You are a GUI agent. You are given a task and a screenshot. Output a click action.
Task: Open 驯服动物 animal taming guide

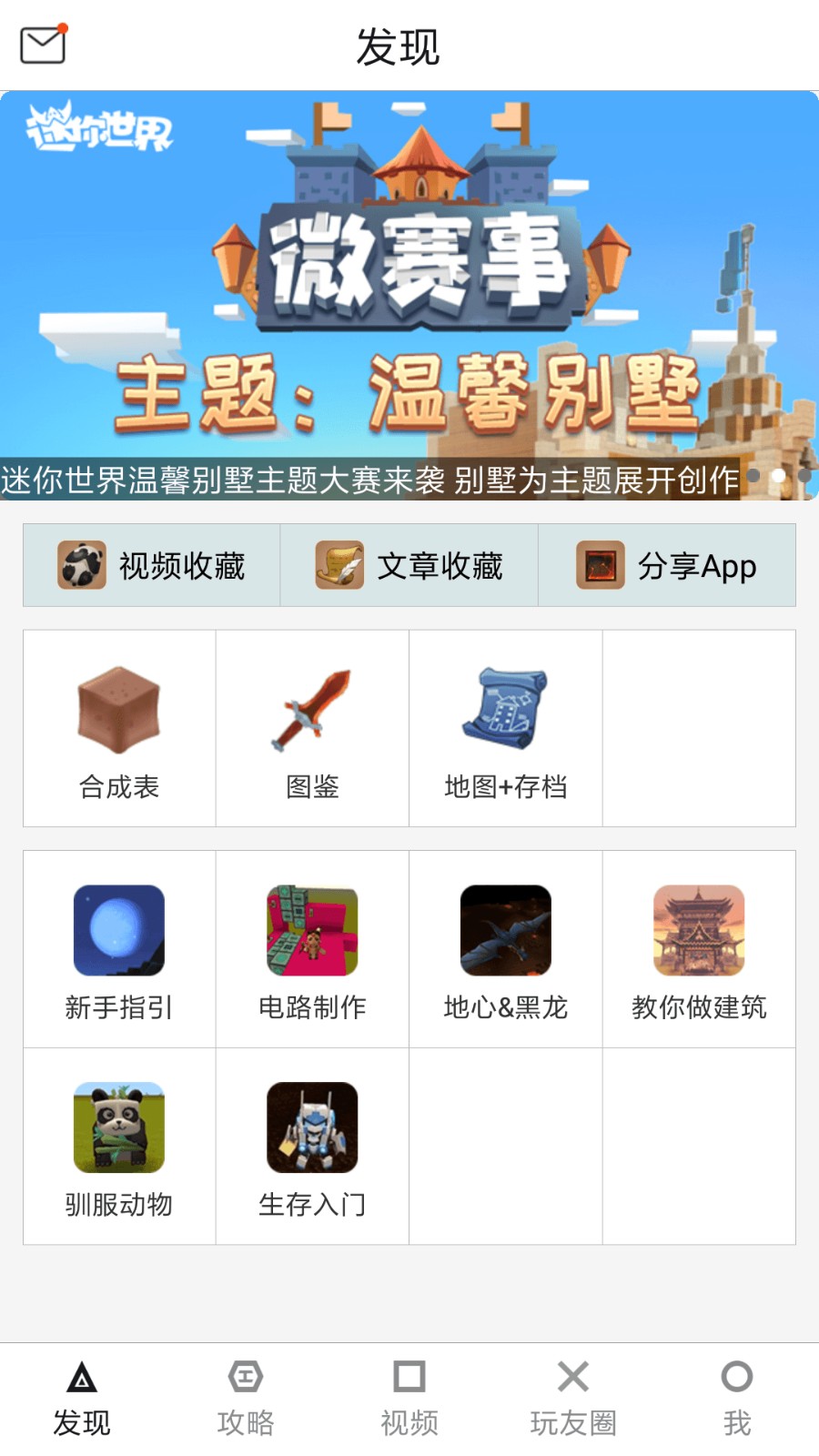coord(119,1147)
